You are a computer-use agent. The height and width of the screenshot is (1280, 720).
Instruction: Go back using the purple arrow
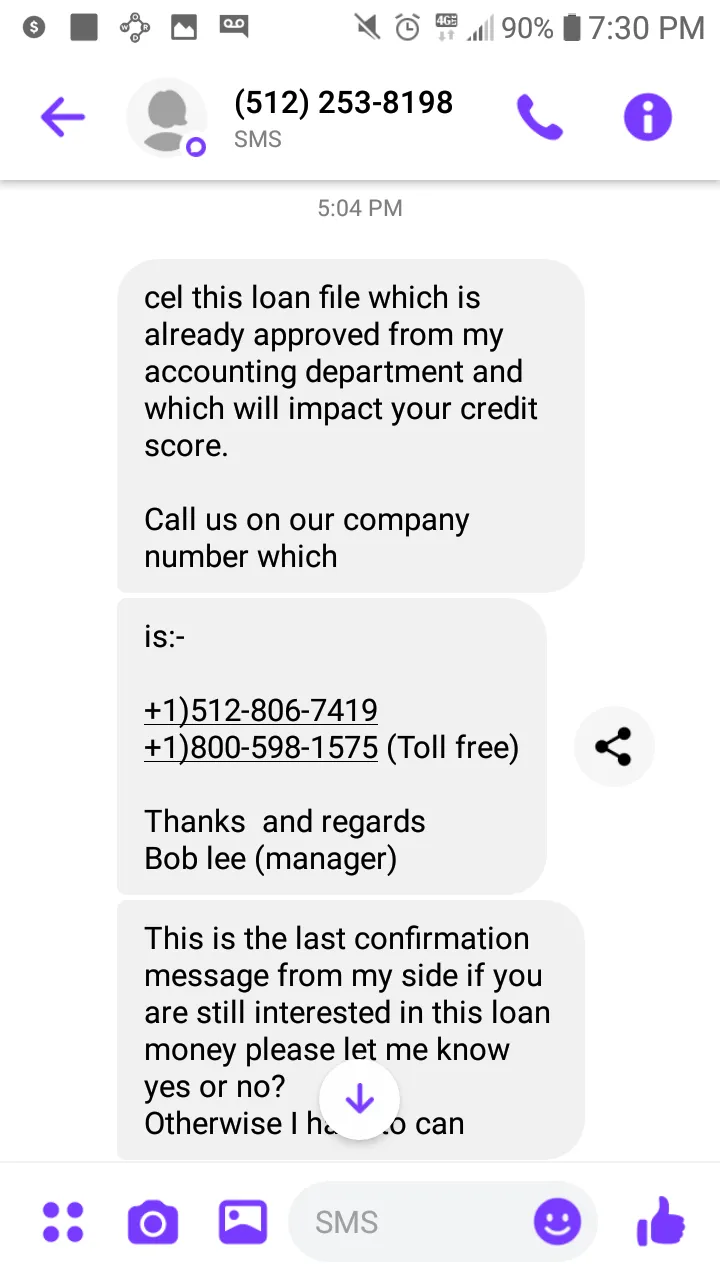click(62, 118)
